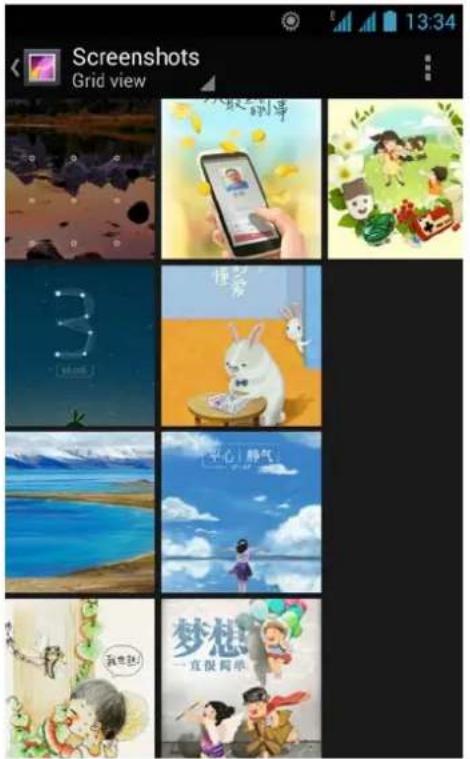Open the 梦想 balloon poster screenshot
The height and width of the screenshot is (759, 470).
(241, 678)
